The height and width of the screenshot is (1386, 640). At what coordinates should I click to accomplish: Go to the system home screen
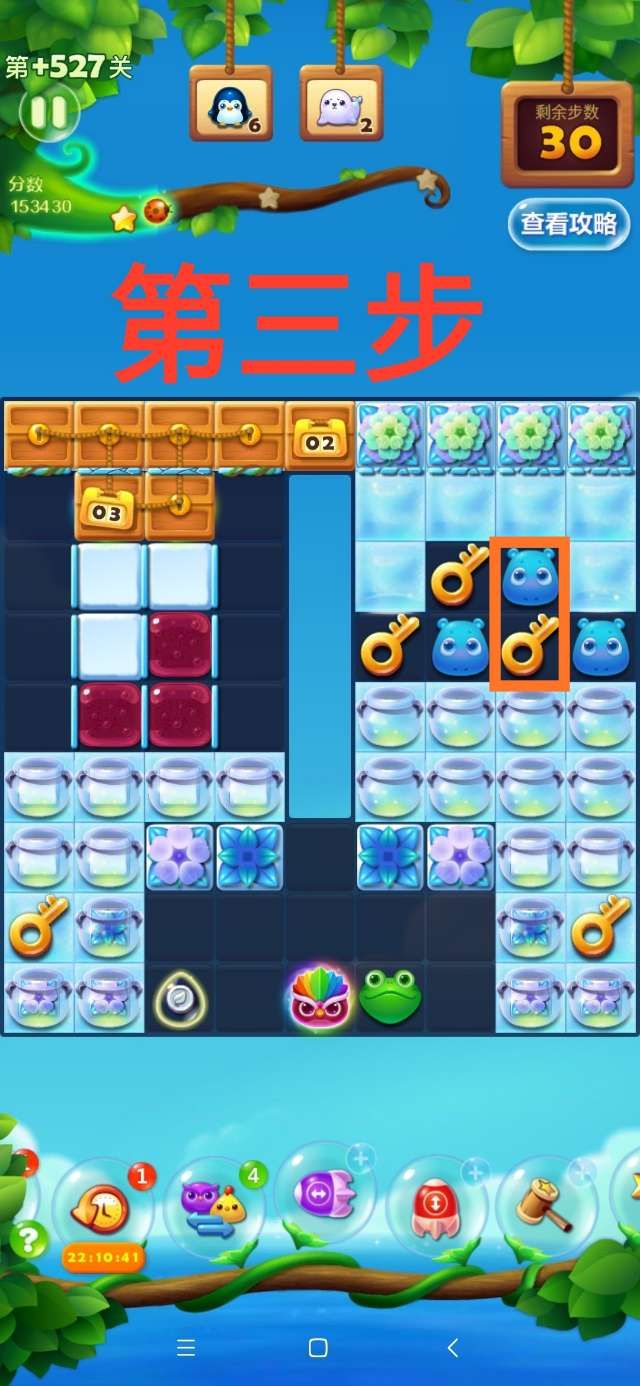click(318, 1347)
